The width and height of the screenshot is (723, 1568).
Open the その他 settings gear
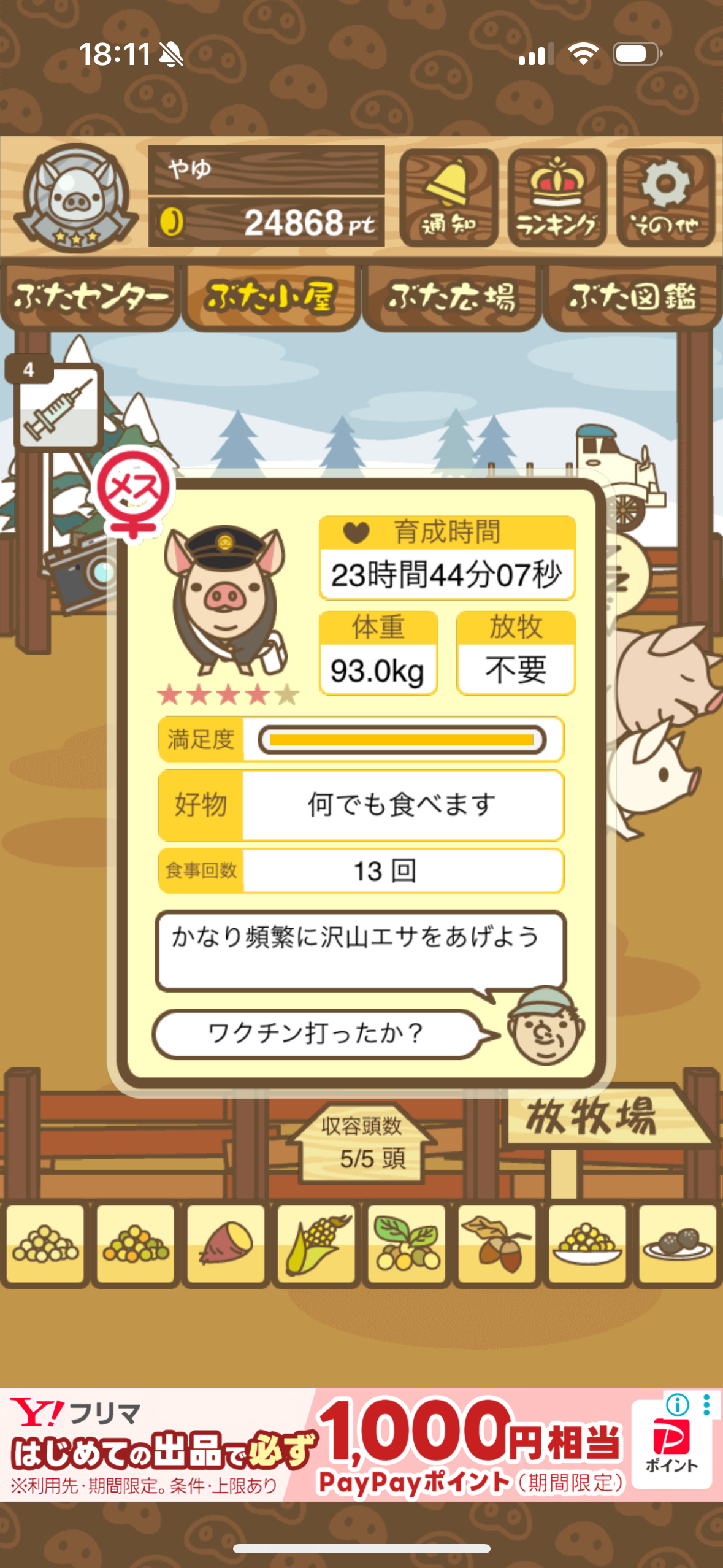(665, 198)
